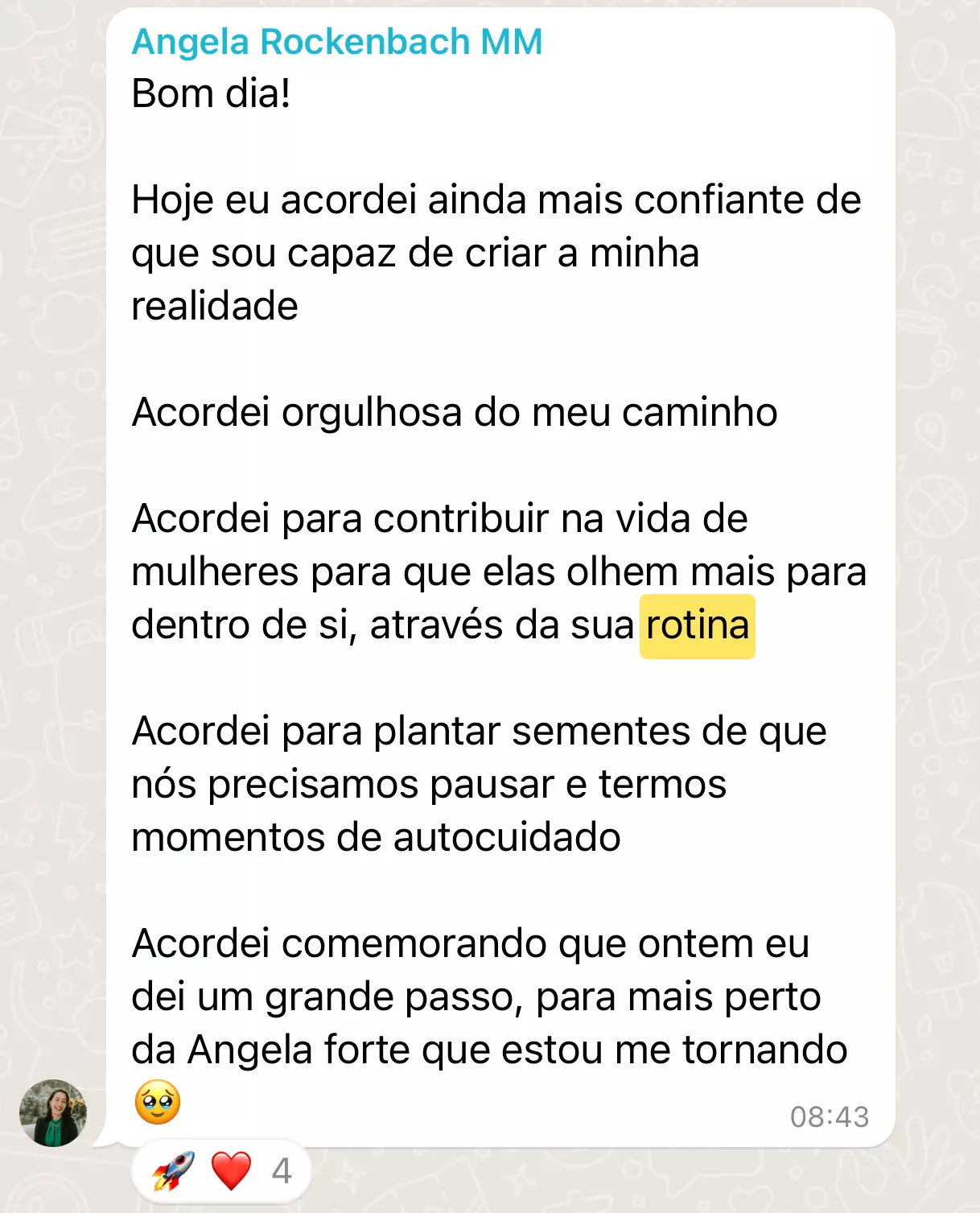Open Angela Rockenbach MM's sender name
Image resolution: width=980 pixels, height=1213 pixels.
[337, 42]
